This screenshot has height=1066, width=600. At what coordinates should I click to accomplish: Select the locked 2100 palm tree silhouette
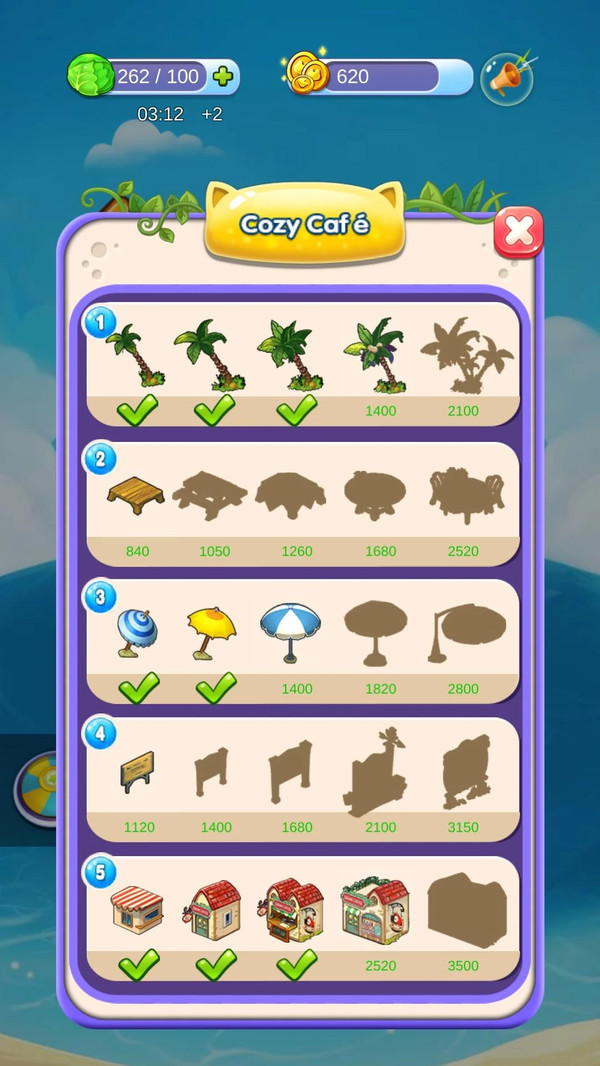[464, 357]
